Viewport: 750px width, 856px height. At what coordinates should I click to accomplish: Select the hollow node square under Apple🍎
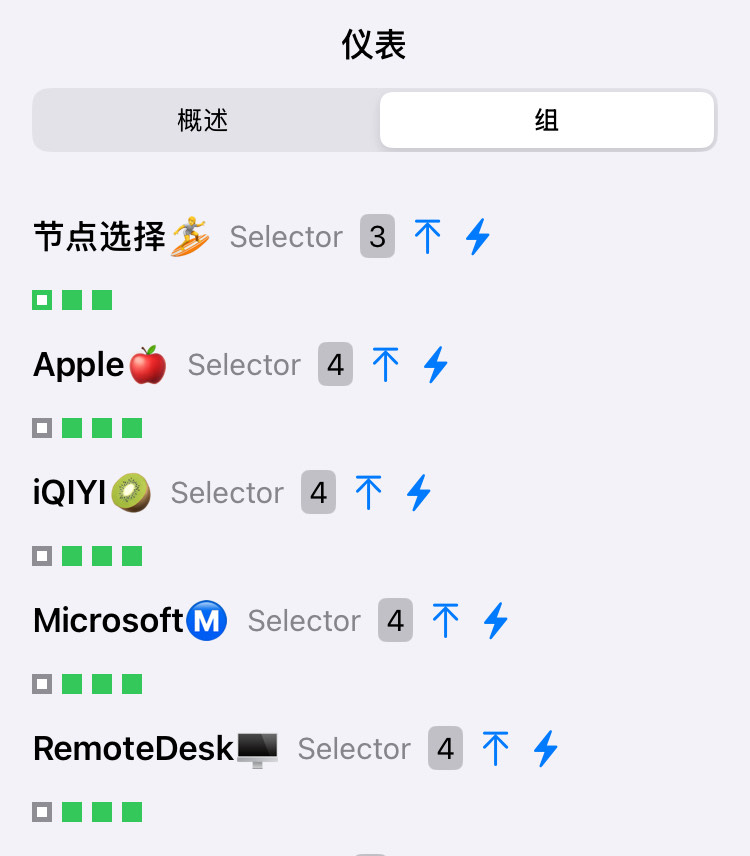pos(42,428)
